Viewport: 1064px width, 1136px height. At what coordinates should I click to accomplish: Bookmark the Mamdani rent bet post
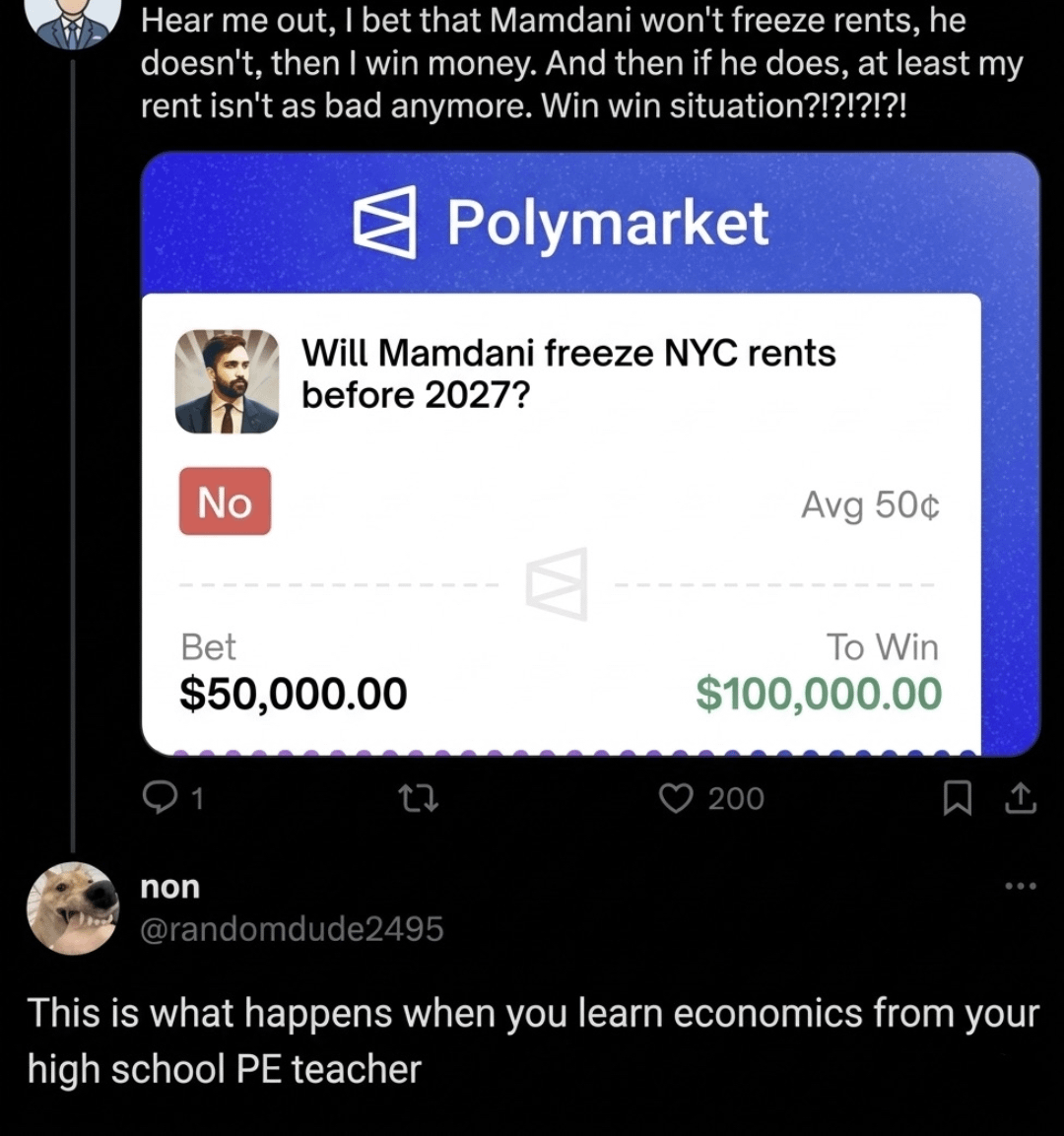tap(955, 798)
